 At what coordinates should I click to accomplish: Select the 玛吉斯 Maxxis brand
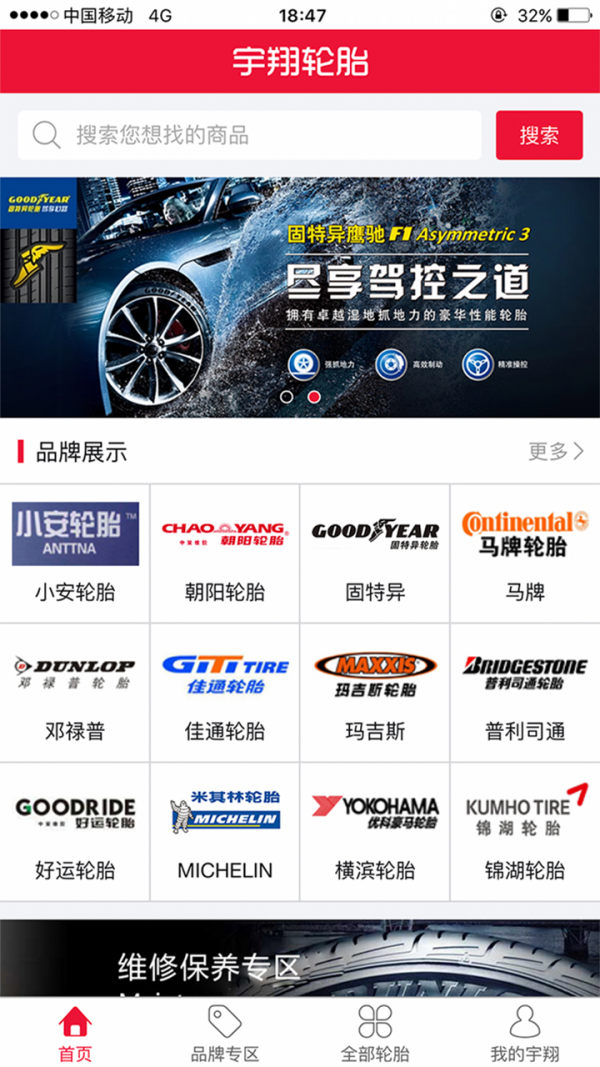[x=375, y=692]
